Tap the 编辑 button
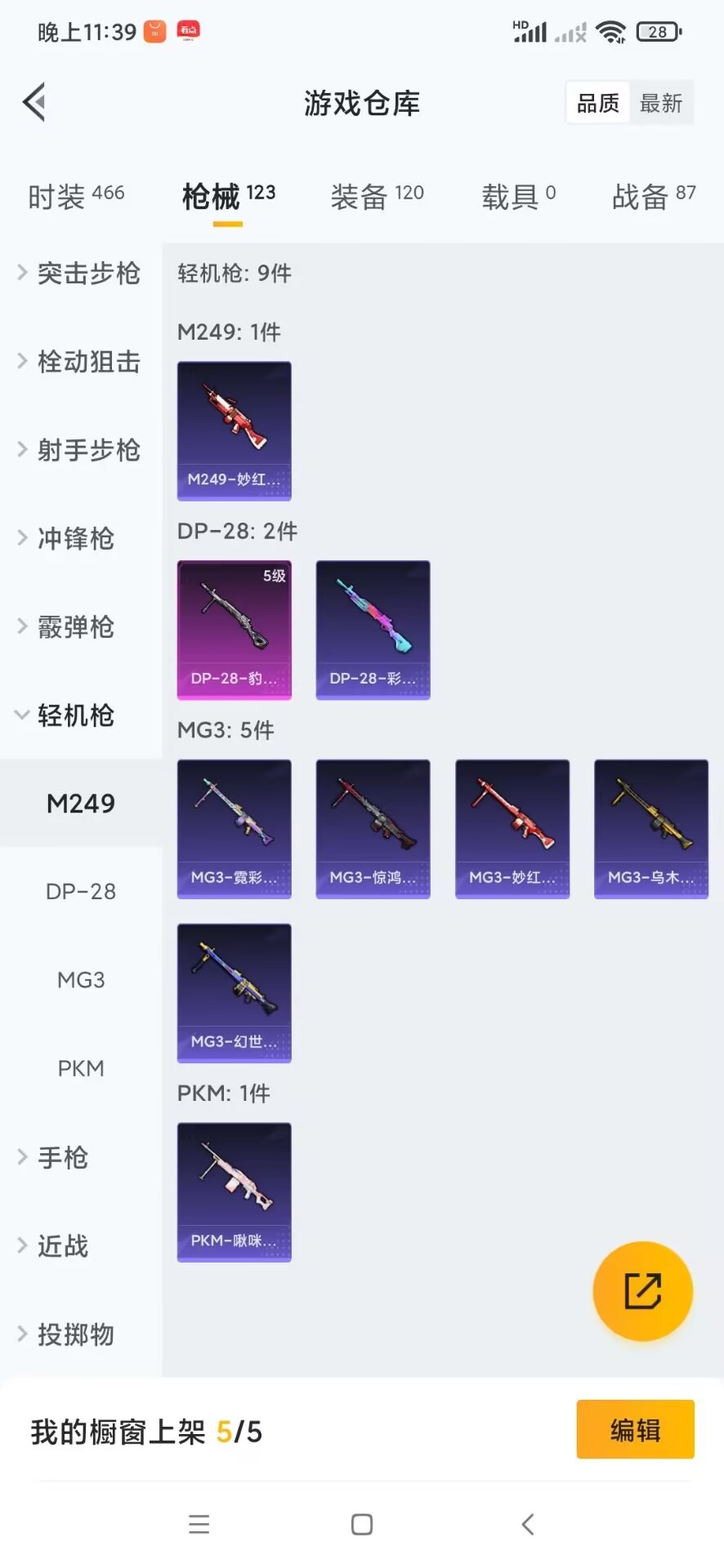This screenshot has width=724, height=1568. [x=635, y=1430]
